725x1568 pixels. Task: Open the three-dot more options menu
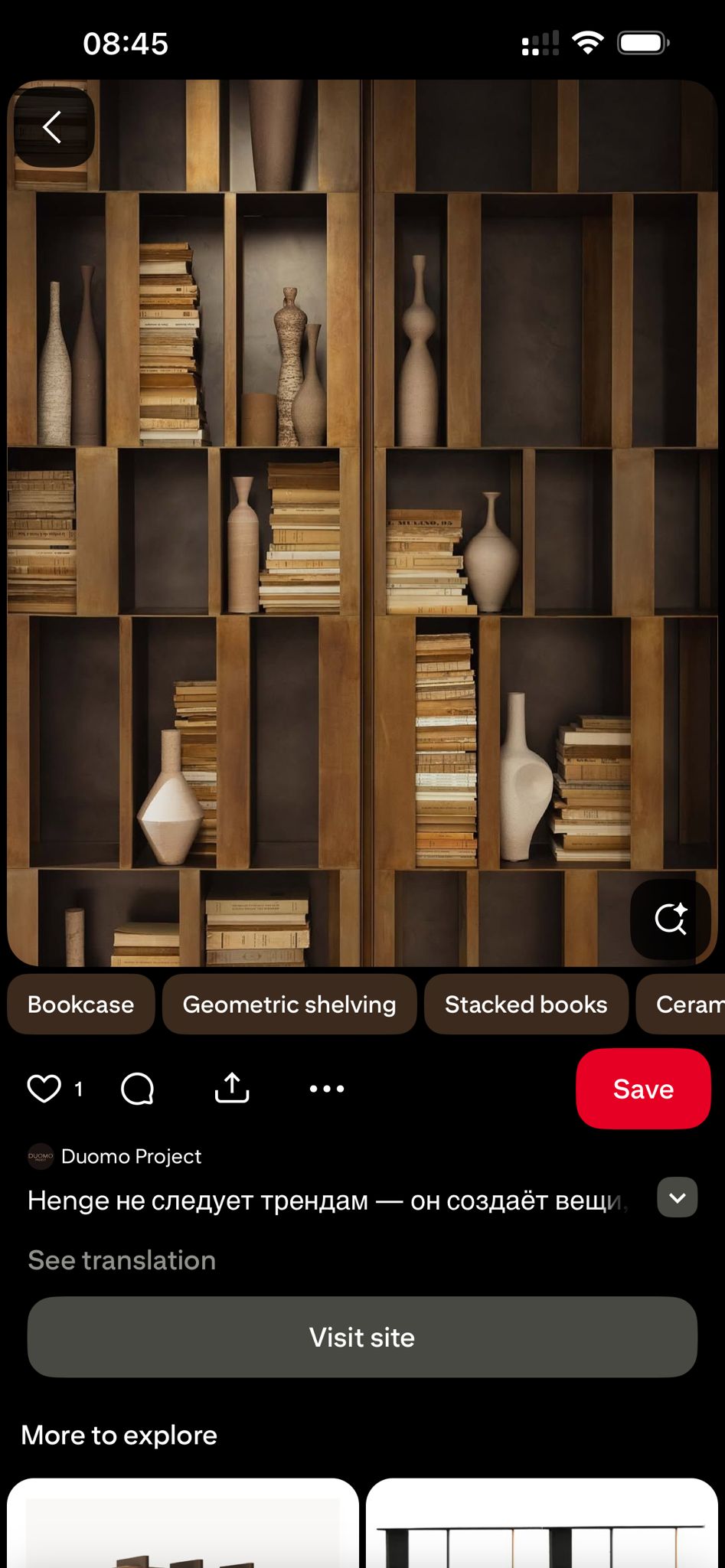327,1088
